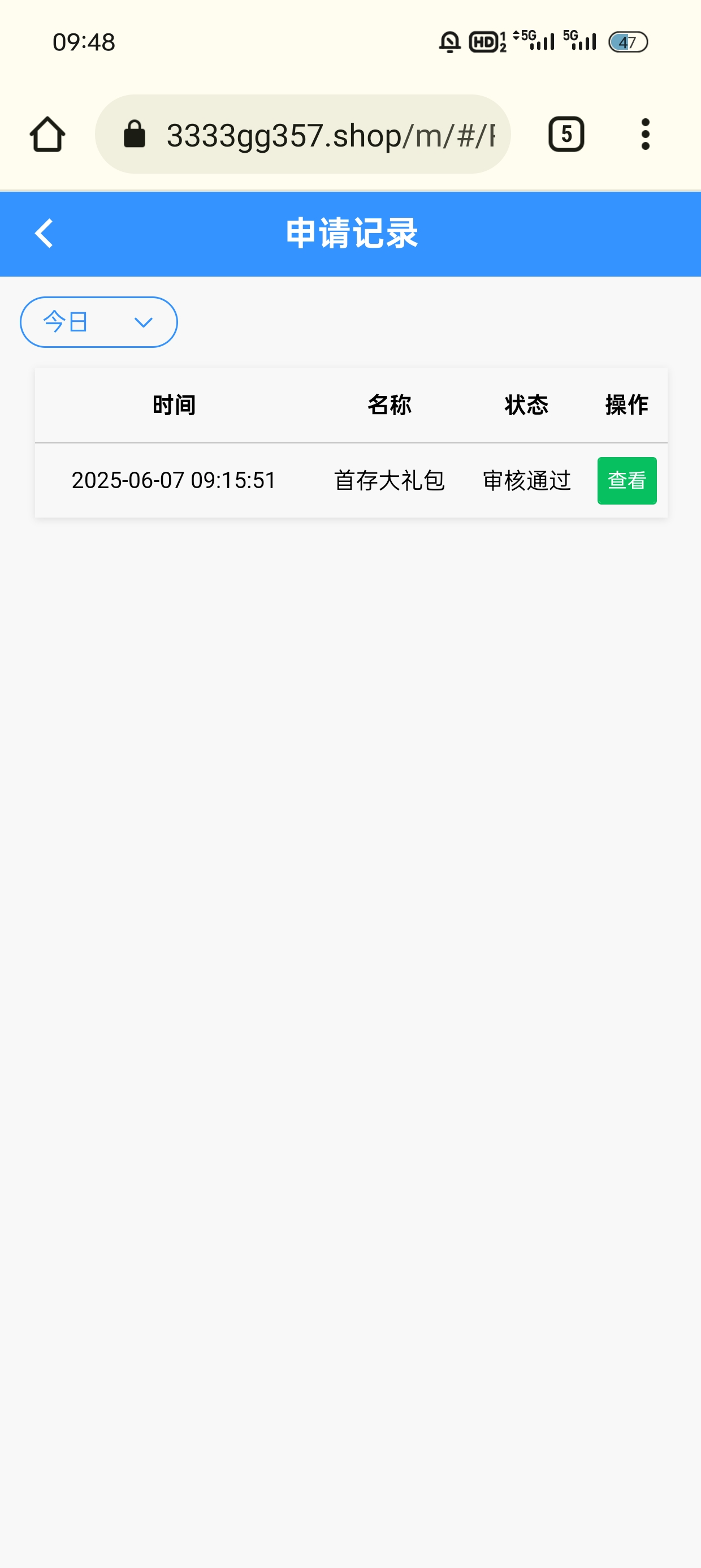
Task: Open the browser home page
Action: pyautogui.click(x=47, y=135)
